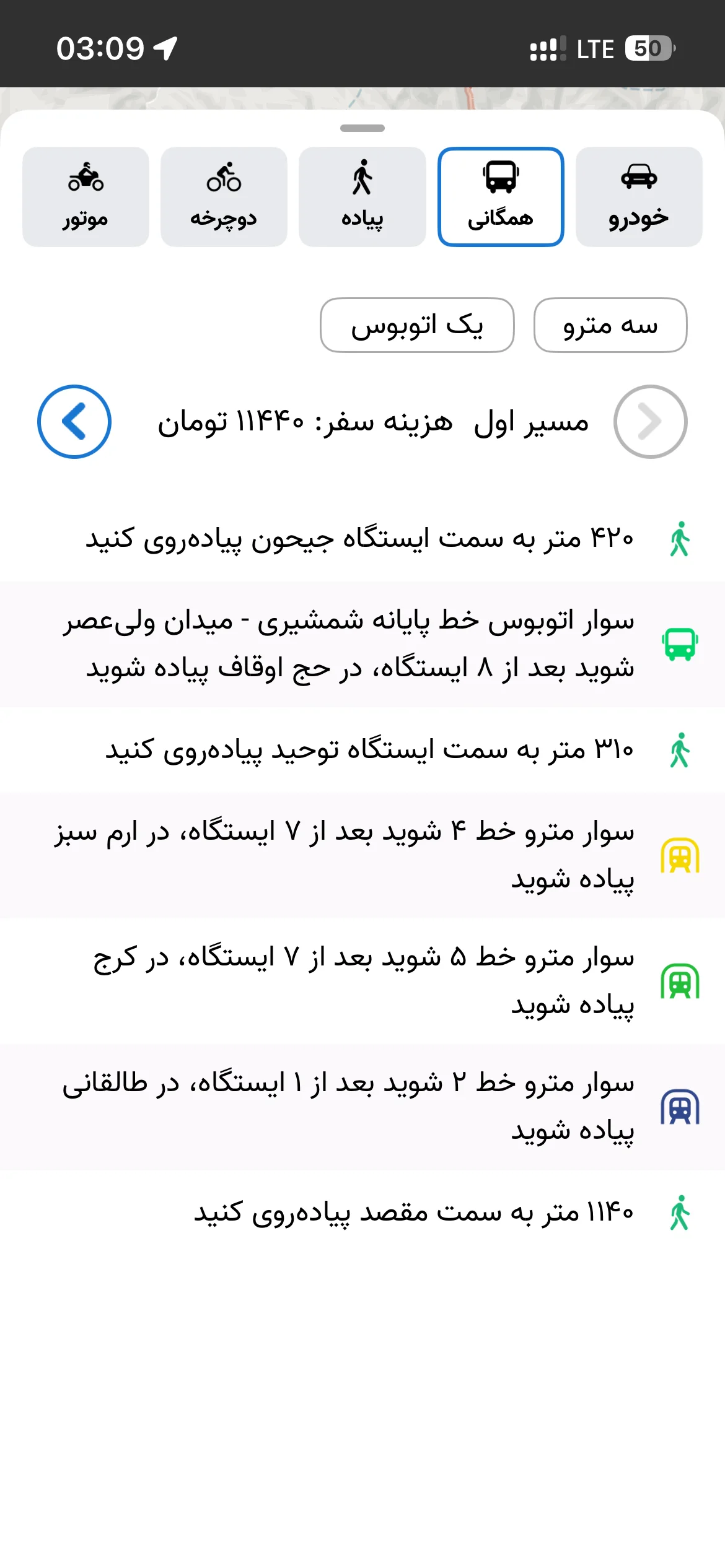This screenshot has height=1568, width=725.
Task: Choose the دوچرخه (bicycle) mode
Action: click(224, 197)
